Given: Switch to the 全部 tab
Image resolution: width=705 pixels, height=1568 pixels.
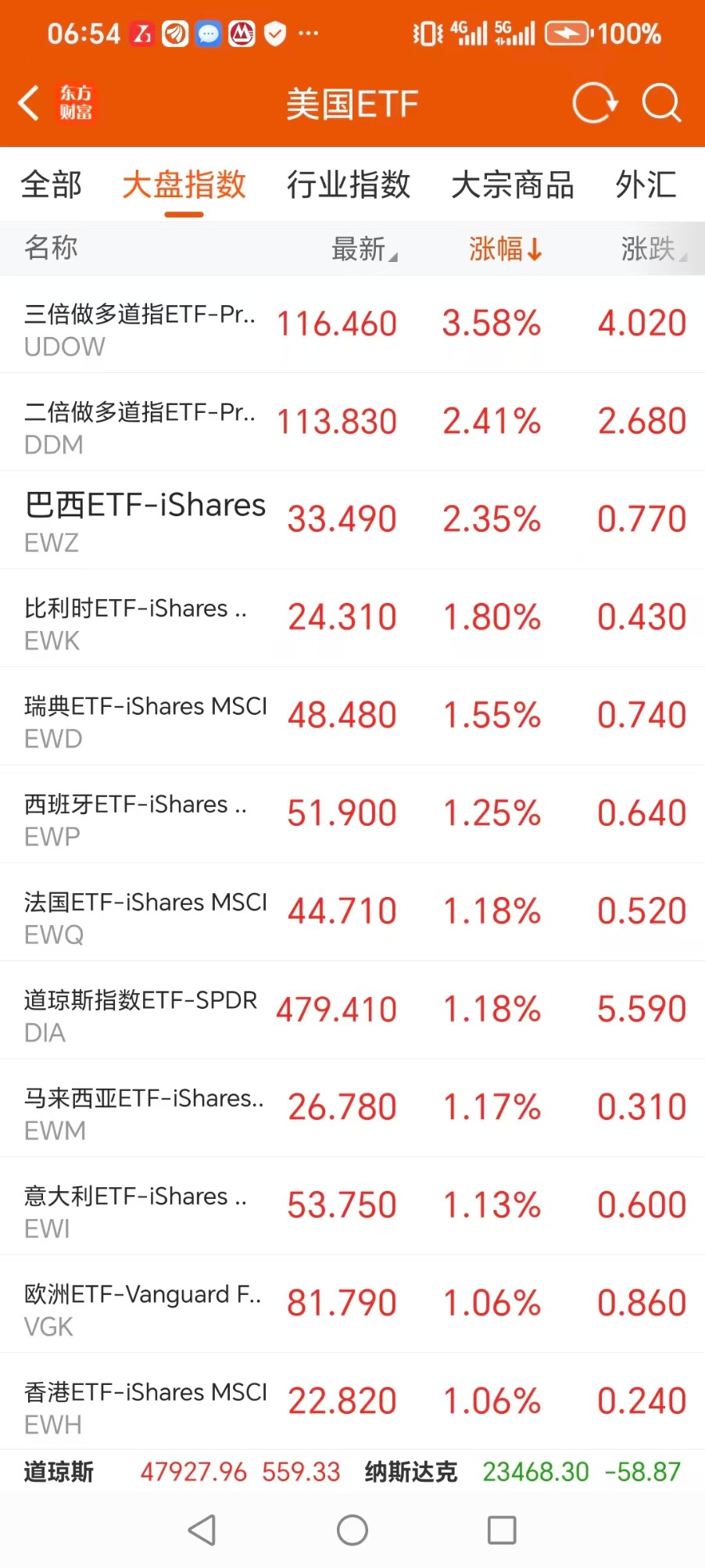Looking at the screenshot, I should coord(51,185).
